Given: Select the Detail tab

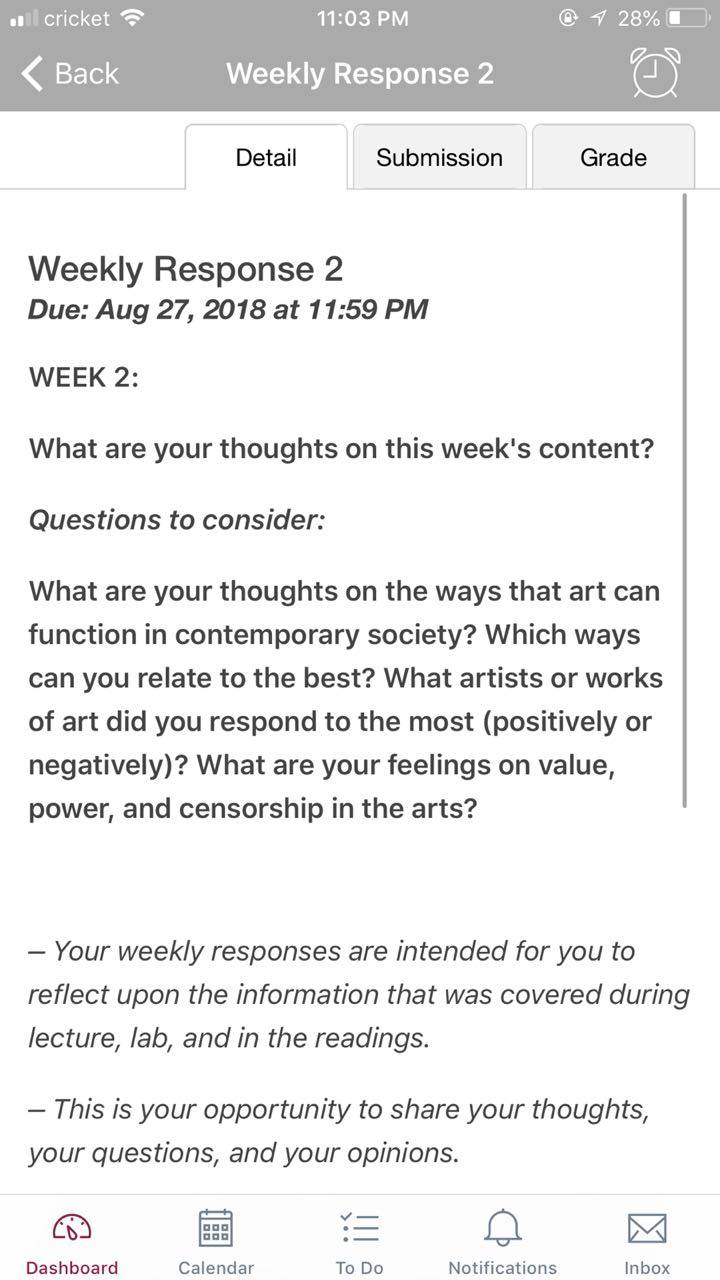Looking at the screenshot, I should [x=266, y=157].
